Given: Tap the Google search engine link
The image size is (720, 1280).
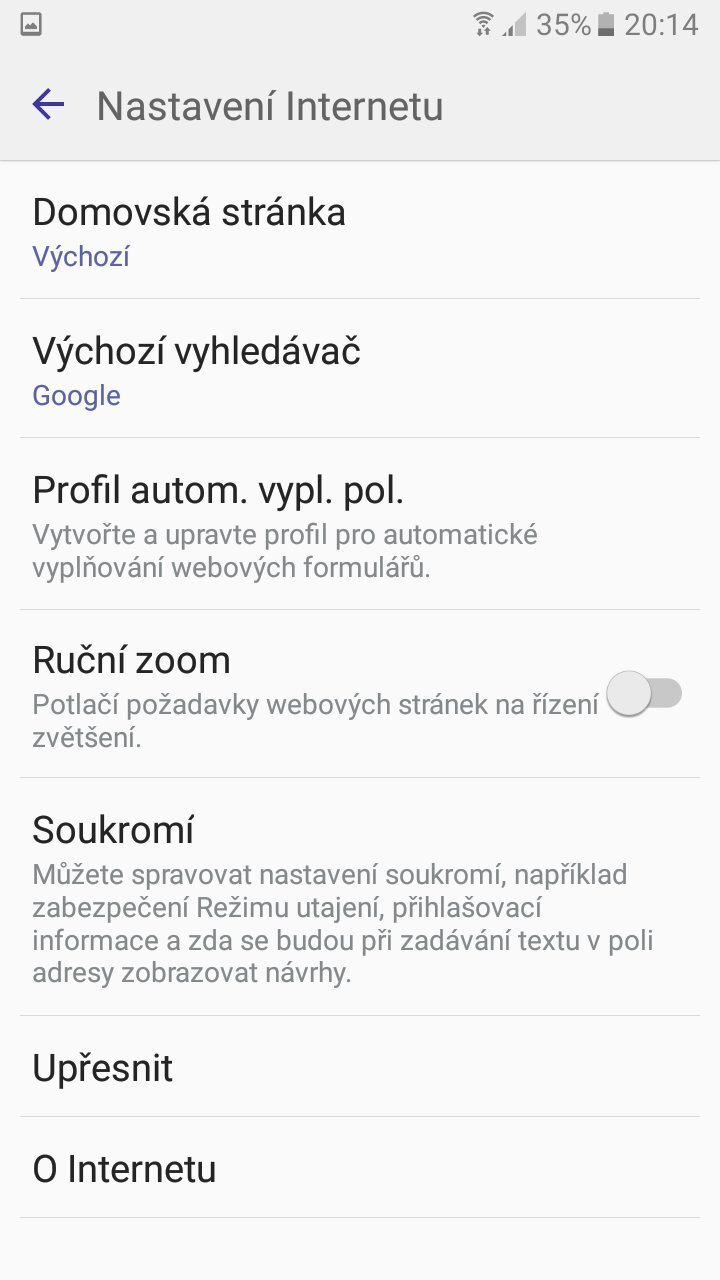Looking at the screenshot, I should pyautogui.click(x=76, y=394).
